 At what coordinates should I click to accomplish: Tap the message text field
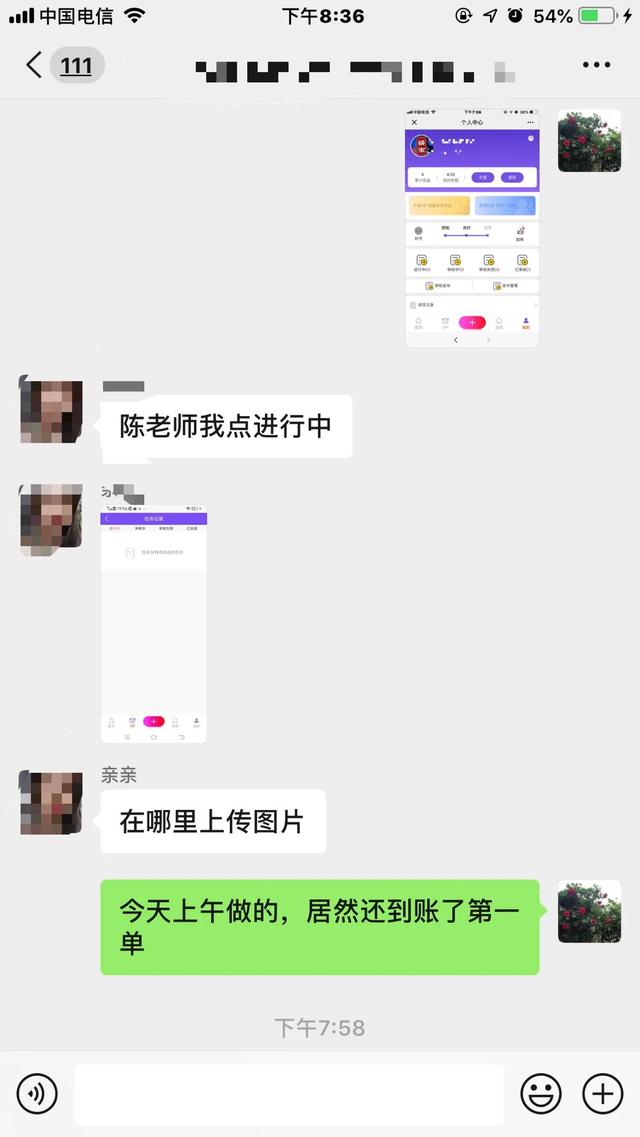(289, 1094)
